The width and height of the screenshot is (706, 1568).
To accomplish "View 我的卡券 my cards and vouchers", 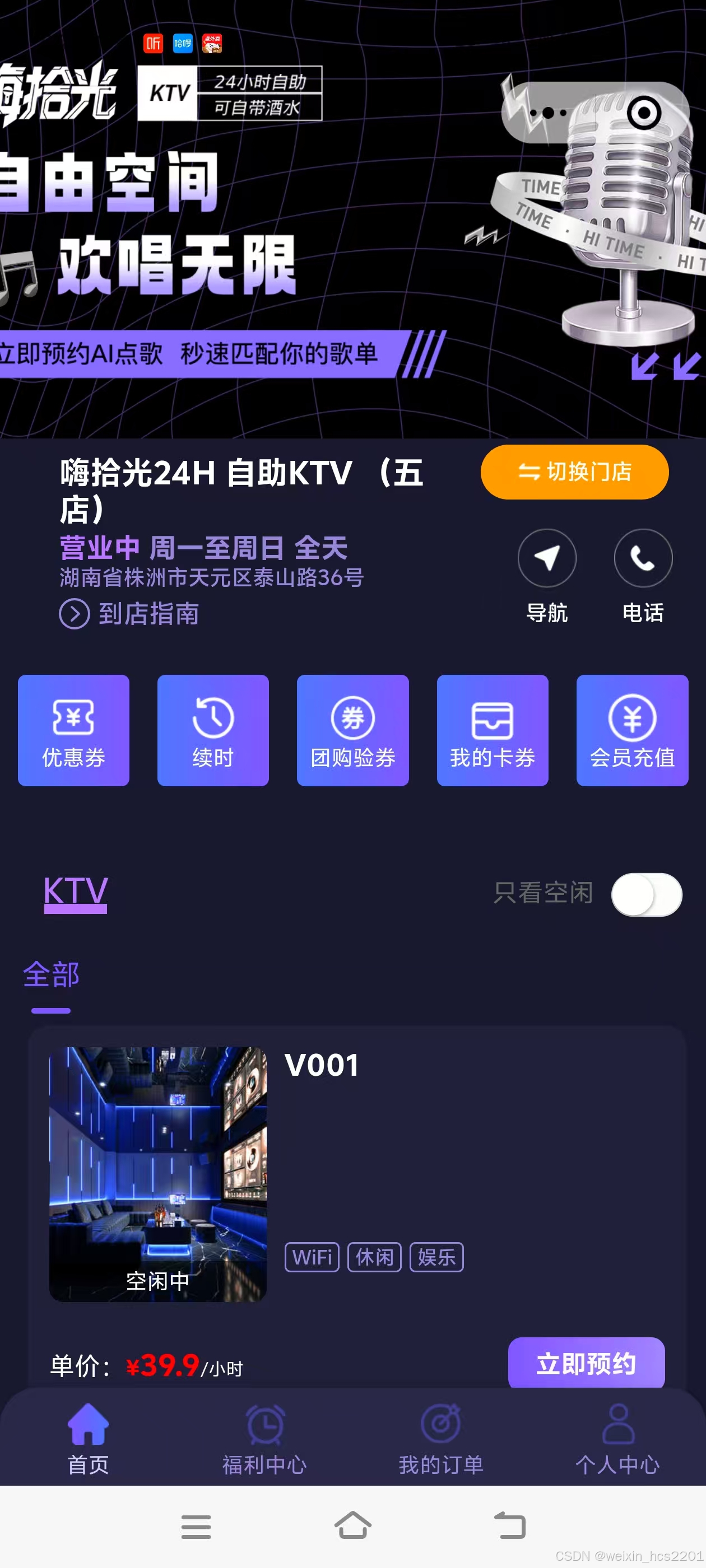I will (492, 730).
